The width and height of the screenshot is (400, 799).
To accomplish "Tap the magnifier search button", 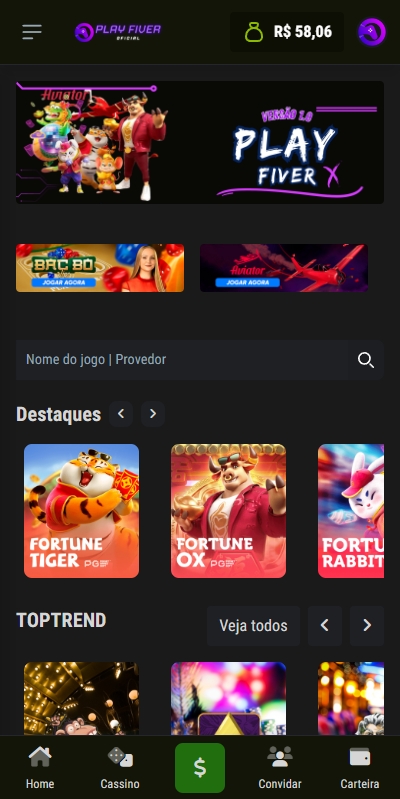I will [x=366, y=360].
